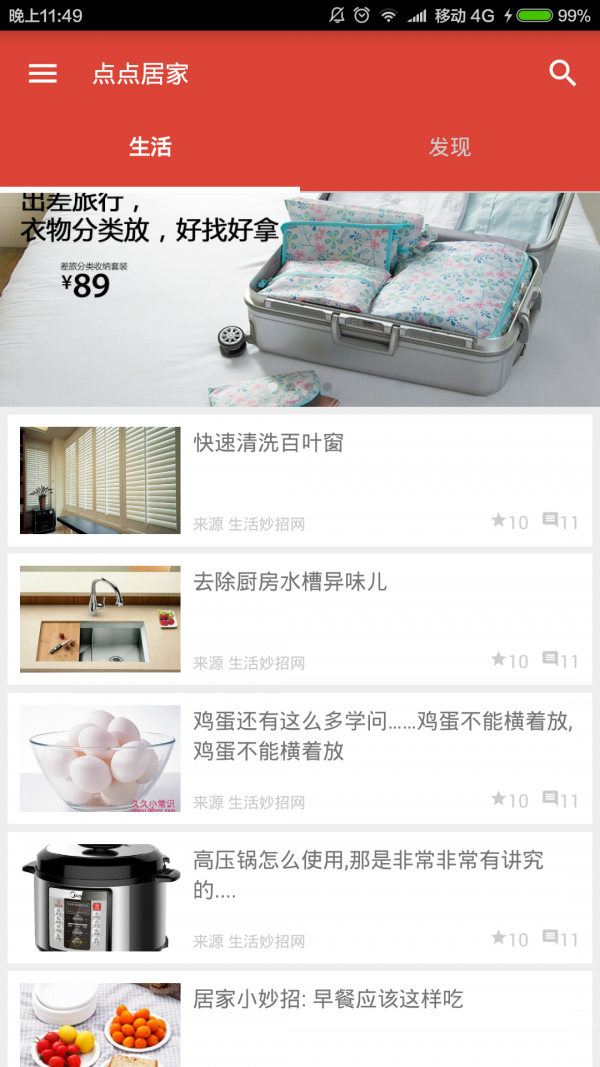Open comments on the 鸡蛋 article
This screenshot has height=1067, width=600.
point(550,799)
